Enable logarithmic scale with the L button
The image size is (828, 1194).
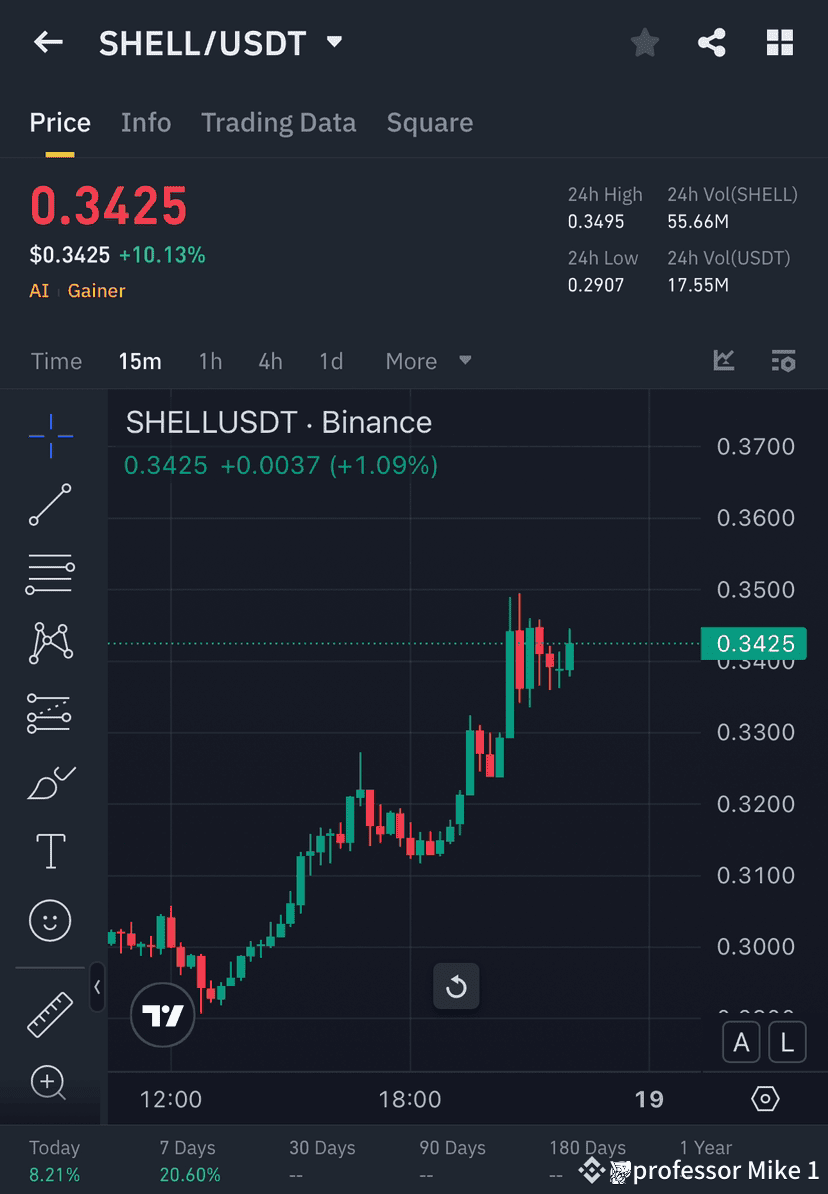[787, 1042]
